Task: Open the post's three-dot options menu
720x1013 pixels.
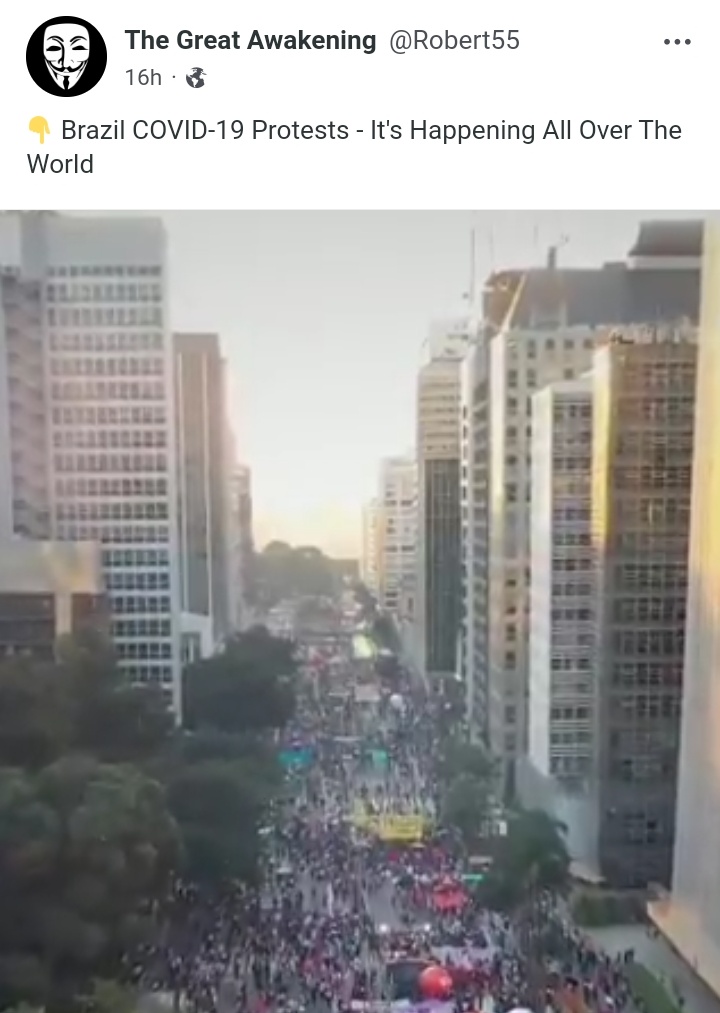Action: click(677, 42)
